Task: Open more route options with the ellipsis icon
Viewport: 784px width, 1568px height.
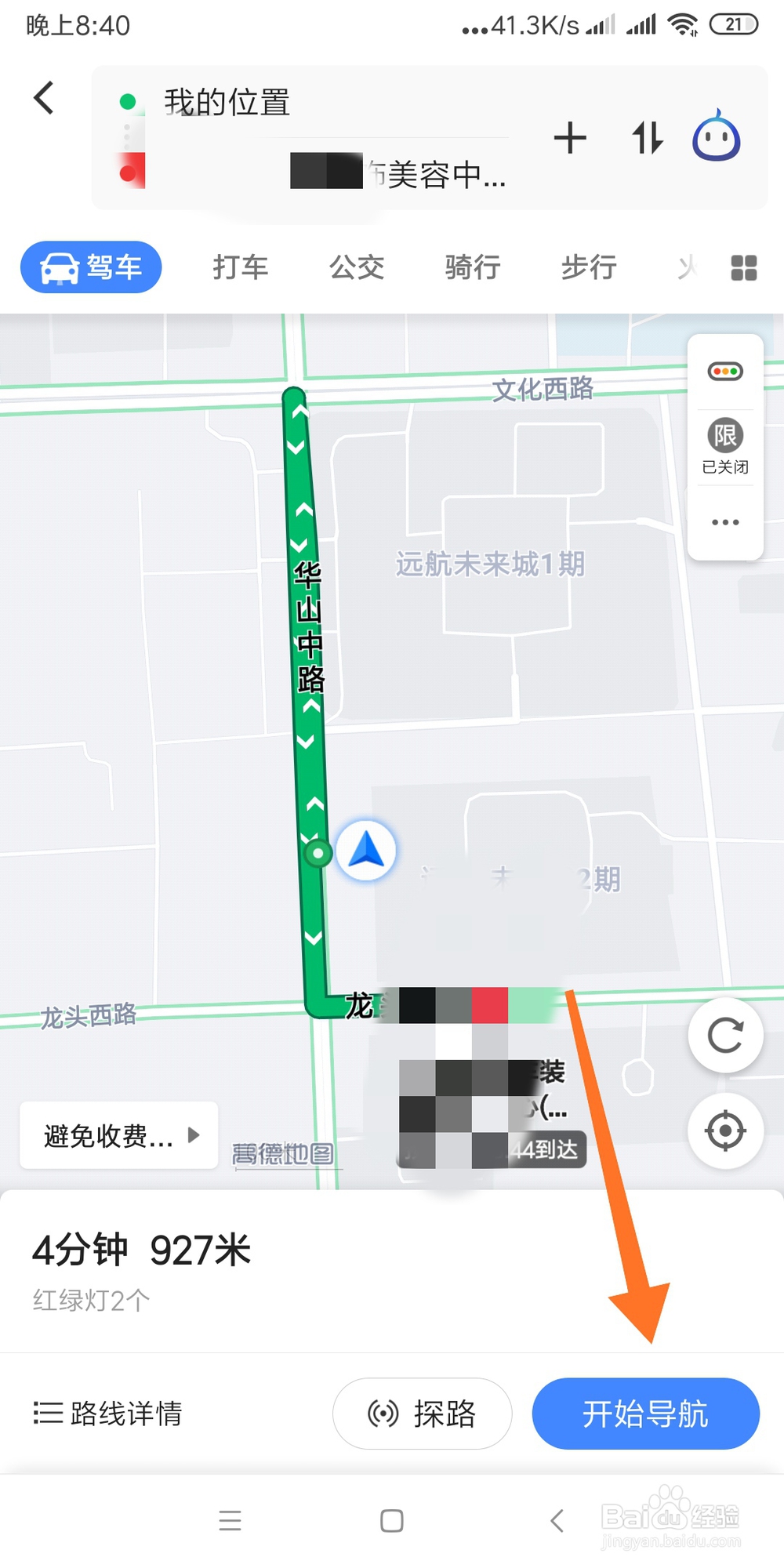Action: (724, 521)
